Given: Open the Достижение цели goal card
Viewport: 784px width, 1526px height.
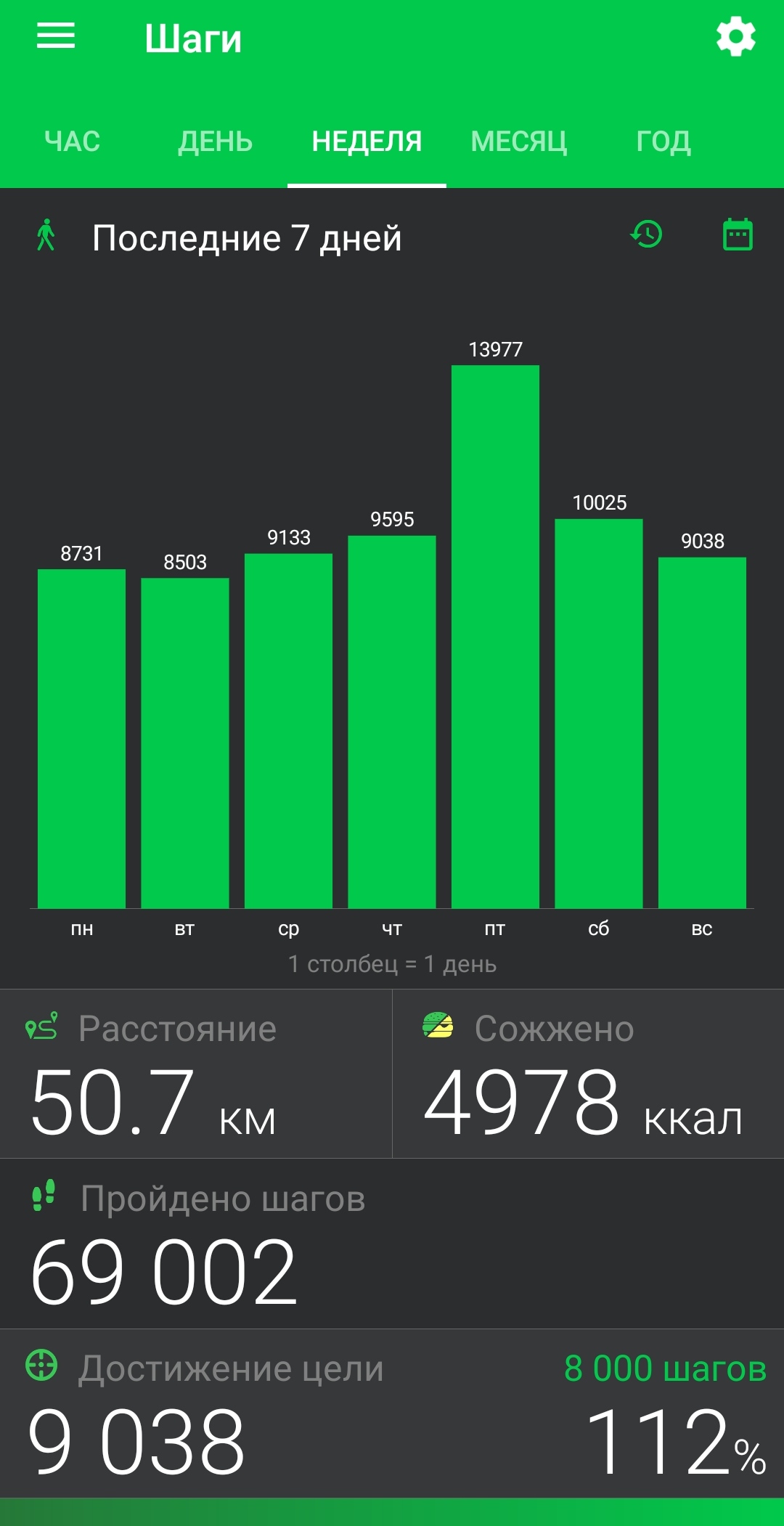Looking at the screenshot, I should 392,1413.
